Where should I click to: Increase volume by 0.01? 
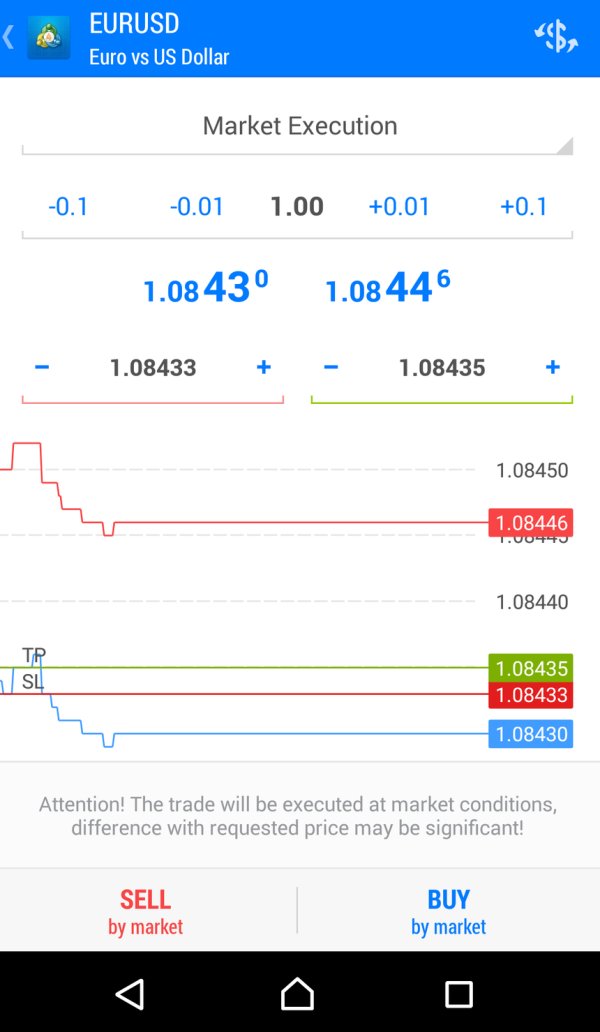point(399,207)
